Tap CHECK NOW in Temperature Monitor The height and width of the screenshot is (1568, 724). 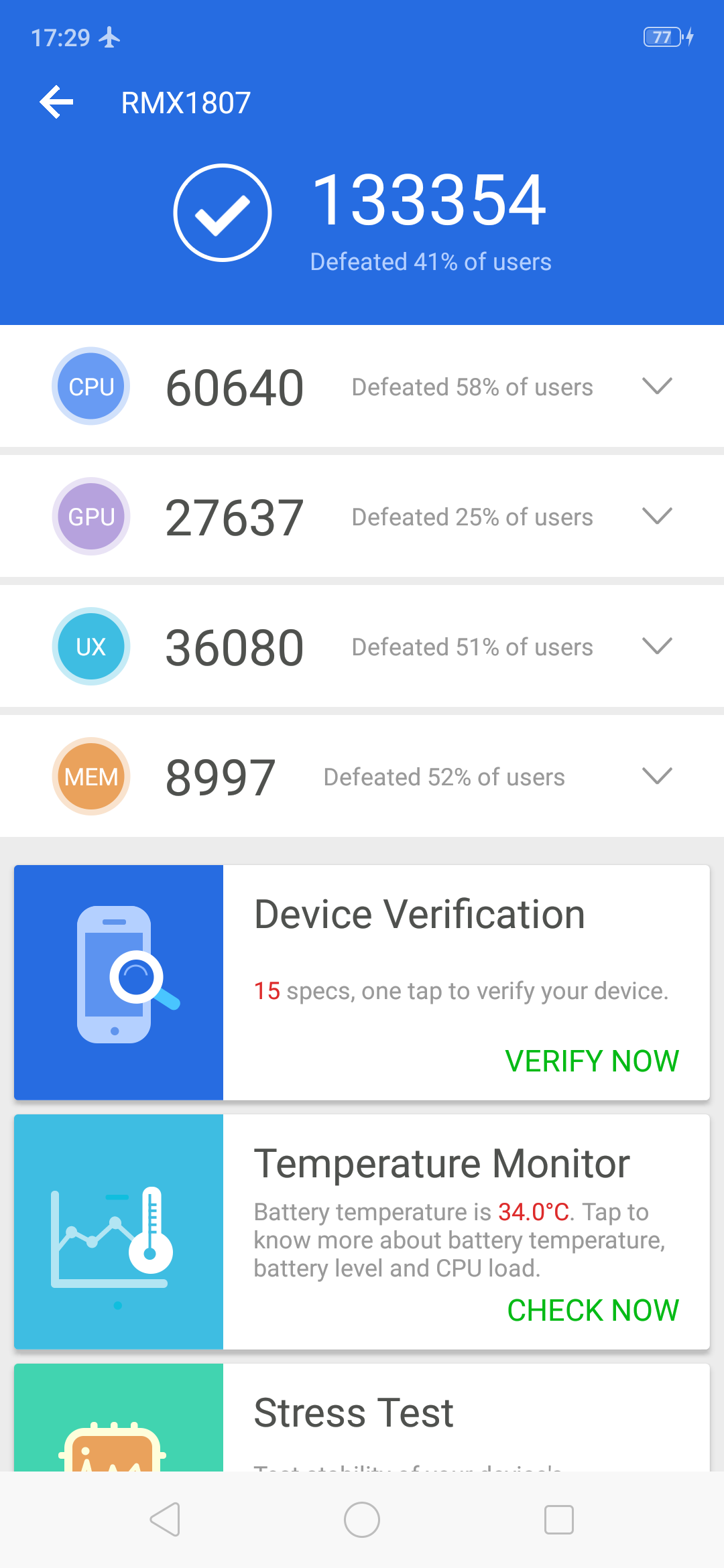pyautogui.click(x=593, y=1311)
